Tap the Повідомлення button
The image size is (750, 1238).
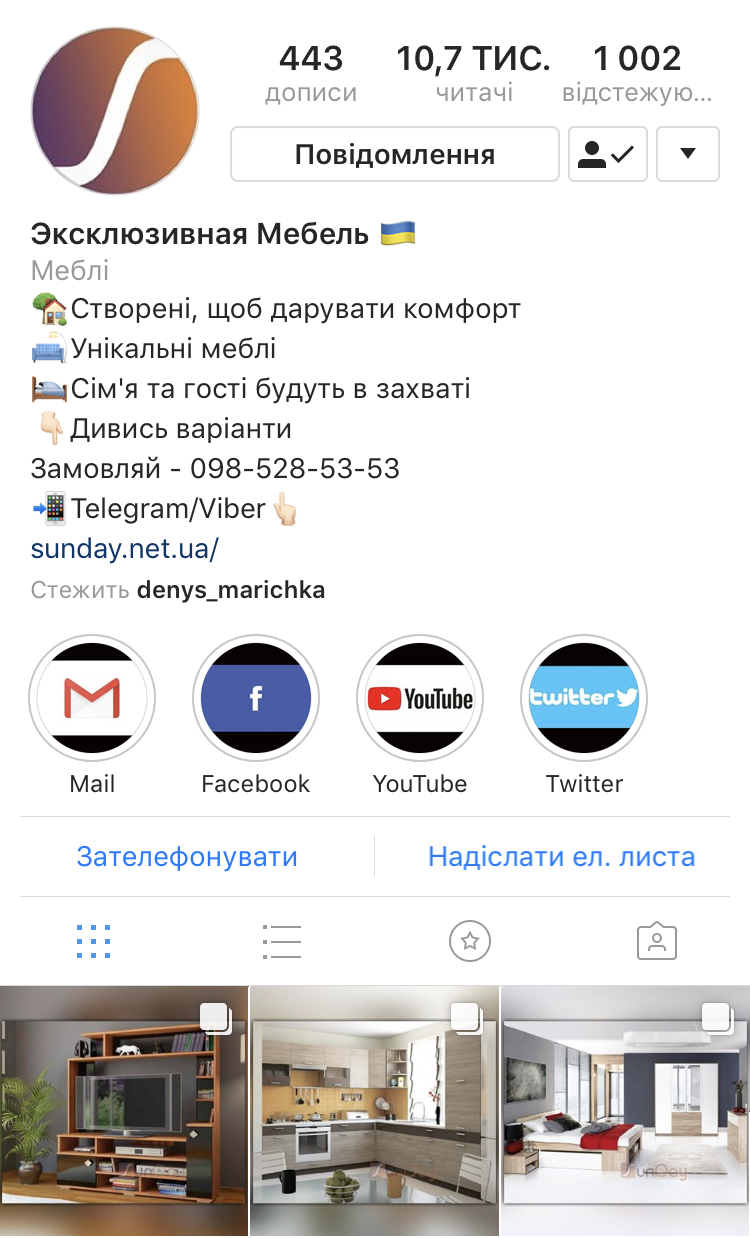tap(394, 154)
